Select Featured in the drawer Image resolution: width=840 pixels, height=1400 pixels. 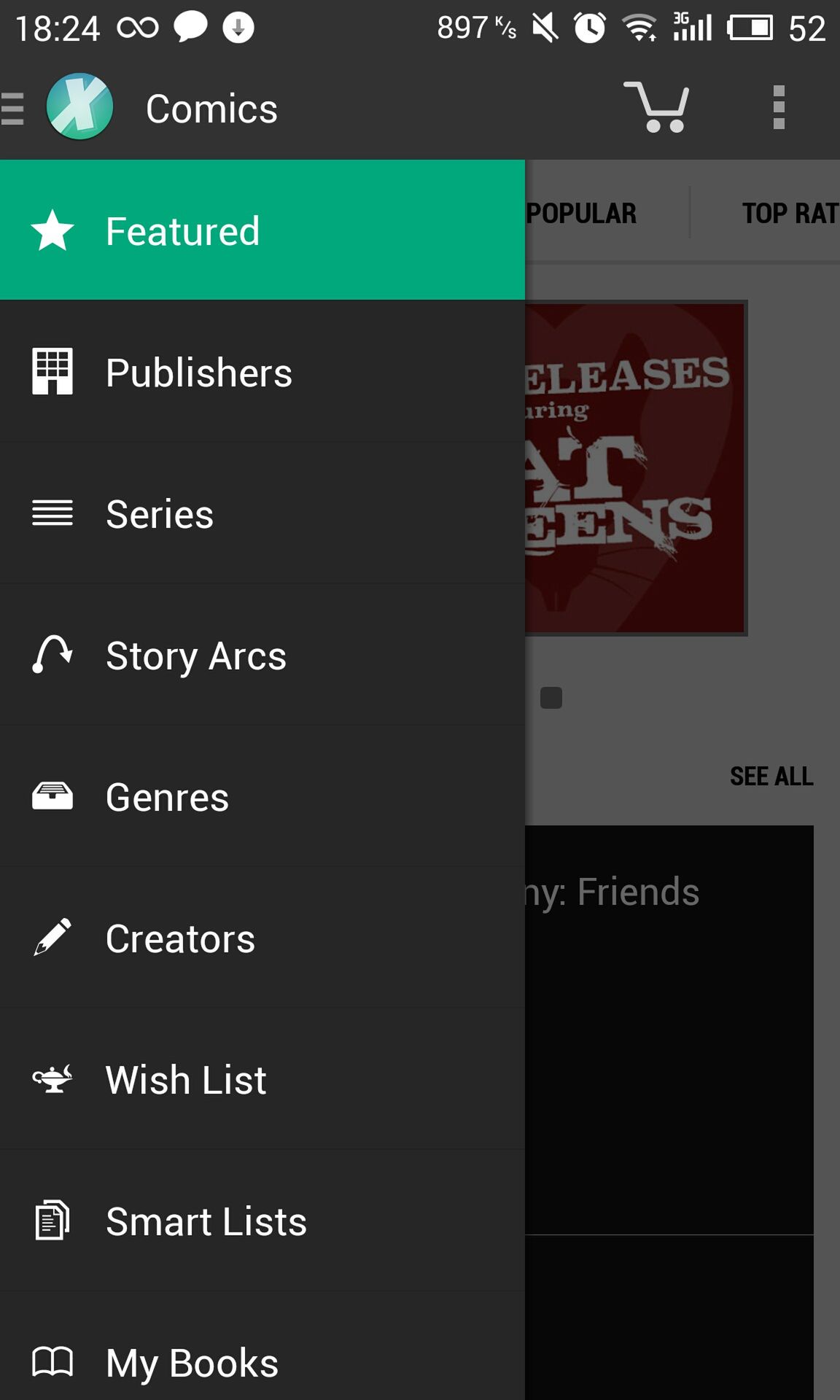[x=262, y=230]
